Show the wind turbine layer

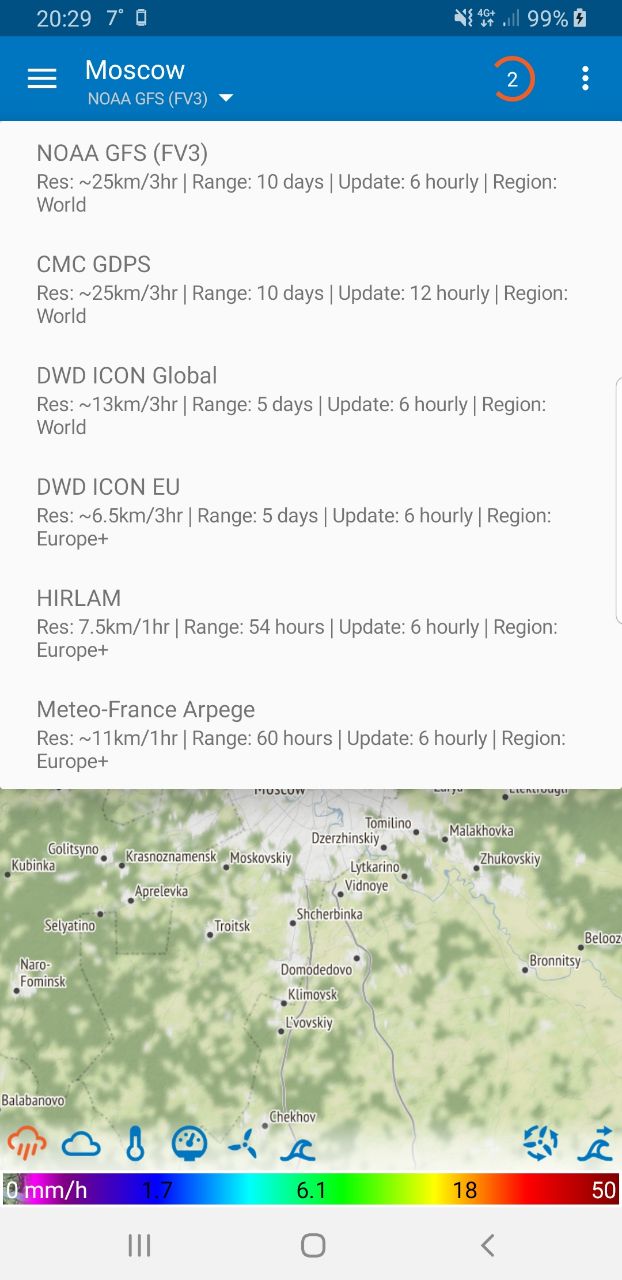[x=243, y=1143]
